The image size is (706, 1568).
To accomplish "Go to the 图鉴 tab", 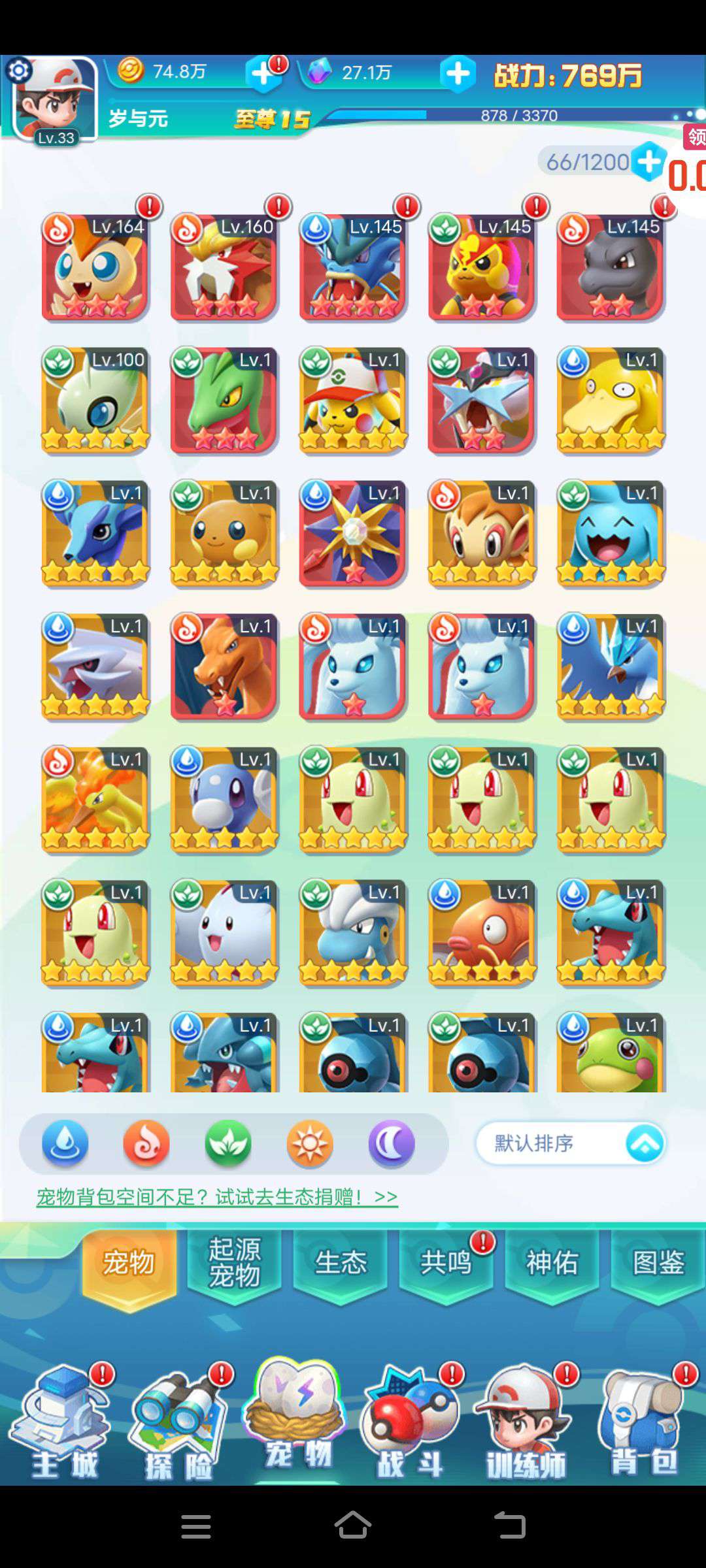I will (658, 1264).
